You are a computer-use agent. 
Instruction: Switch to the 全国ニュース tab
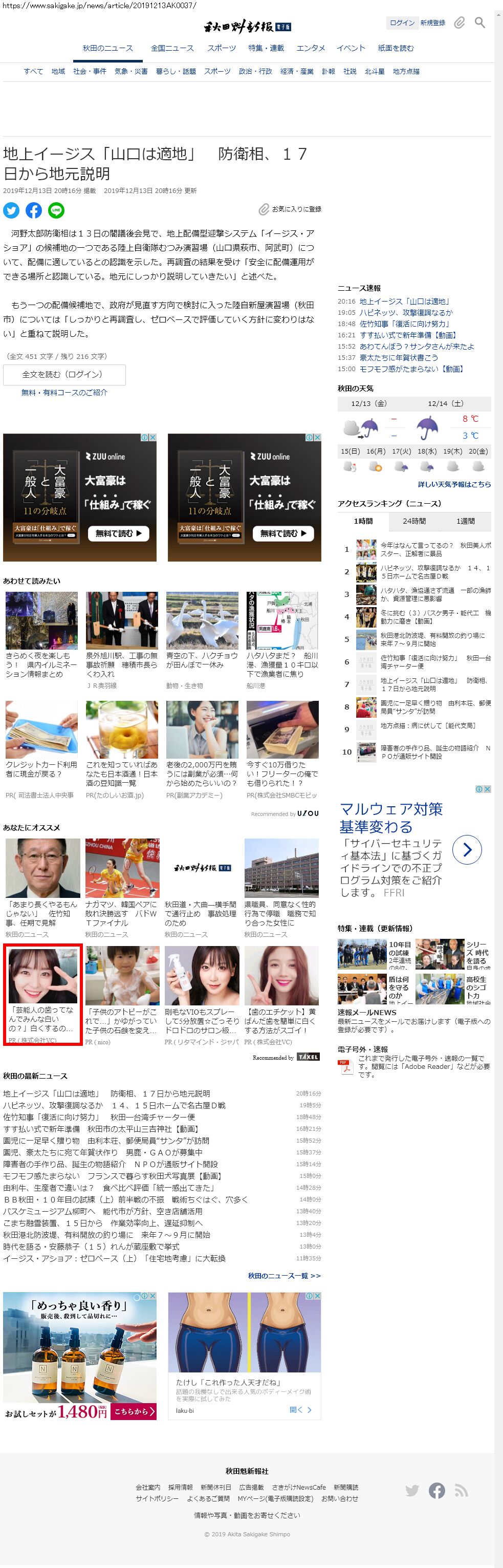tap(172, 49)
